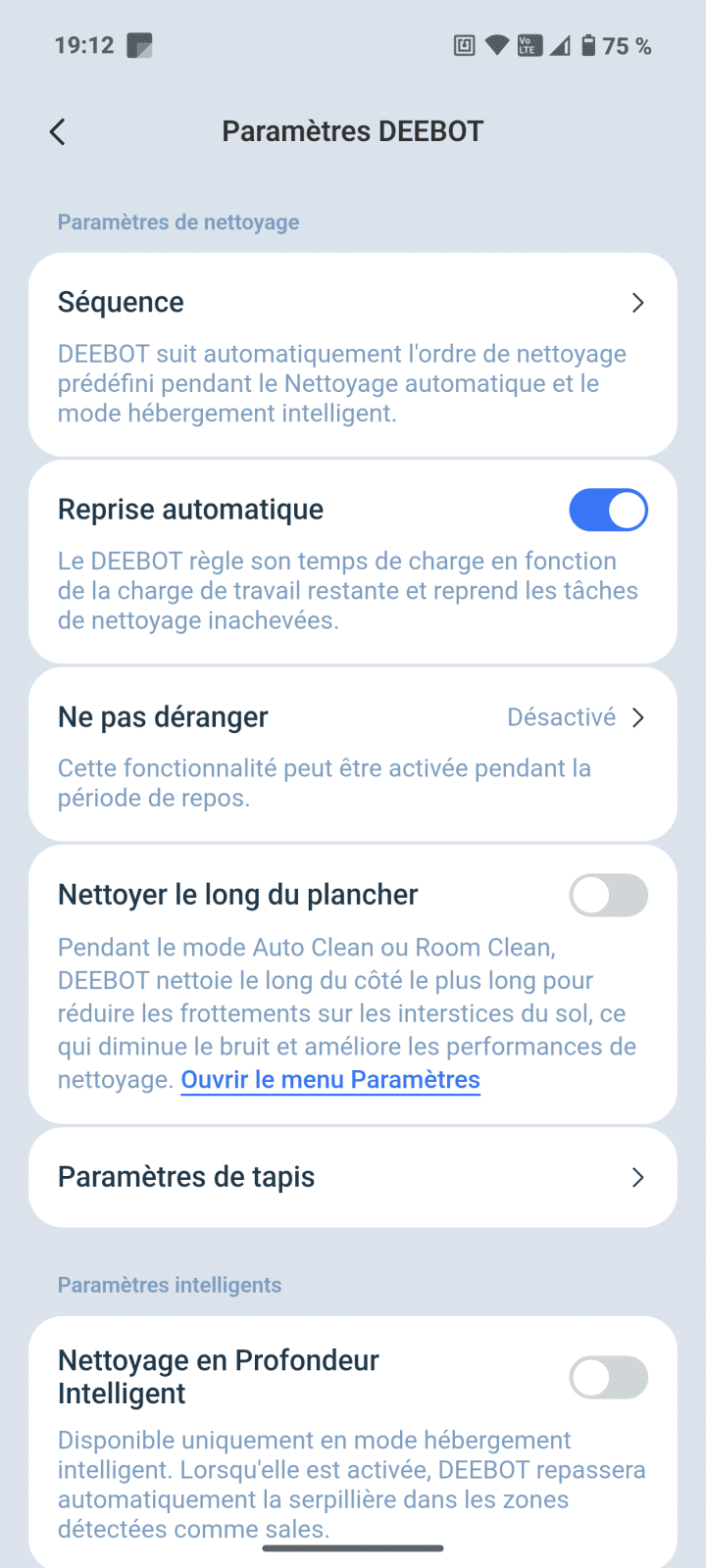
Task: Turn on Nettoyage en Profondeur Intelligent
Action: [608, 1378]
